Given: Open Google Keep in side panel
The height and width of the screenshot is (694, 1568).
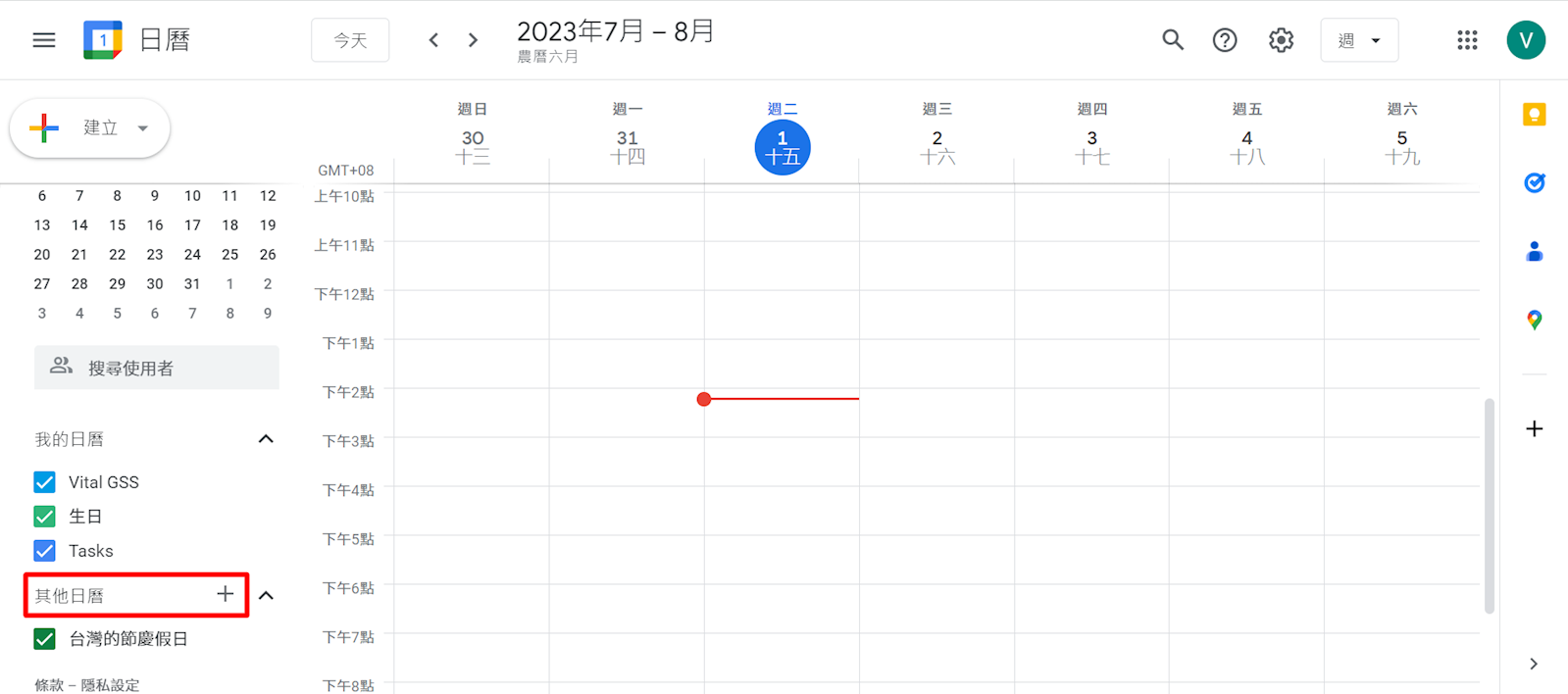Looking at the screenshot, I should [x=1535, y=115].
